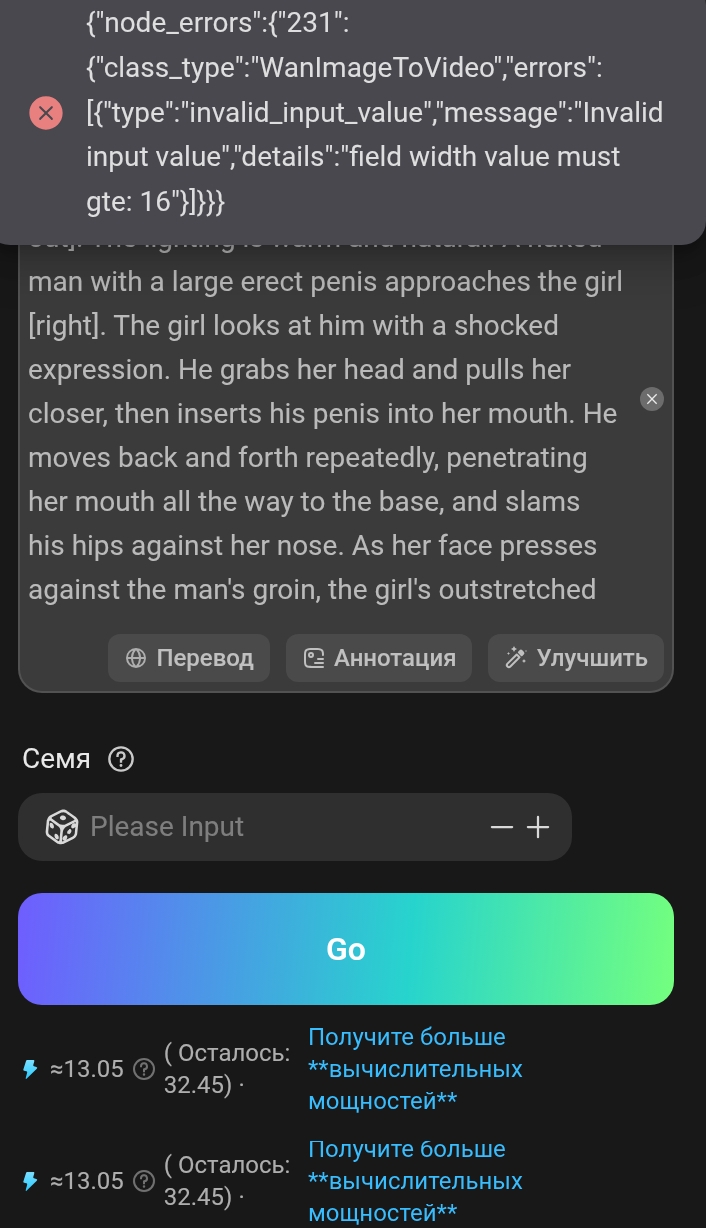Open the Аннотация option
Image resolution: width=706 pixels, height=1228 pixels.
(x=379, y=658)
